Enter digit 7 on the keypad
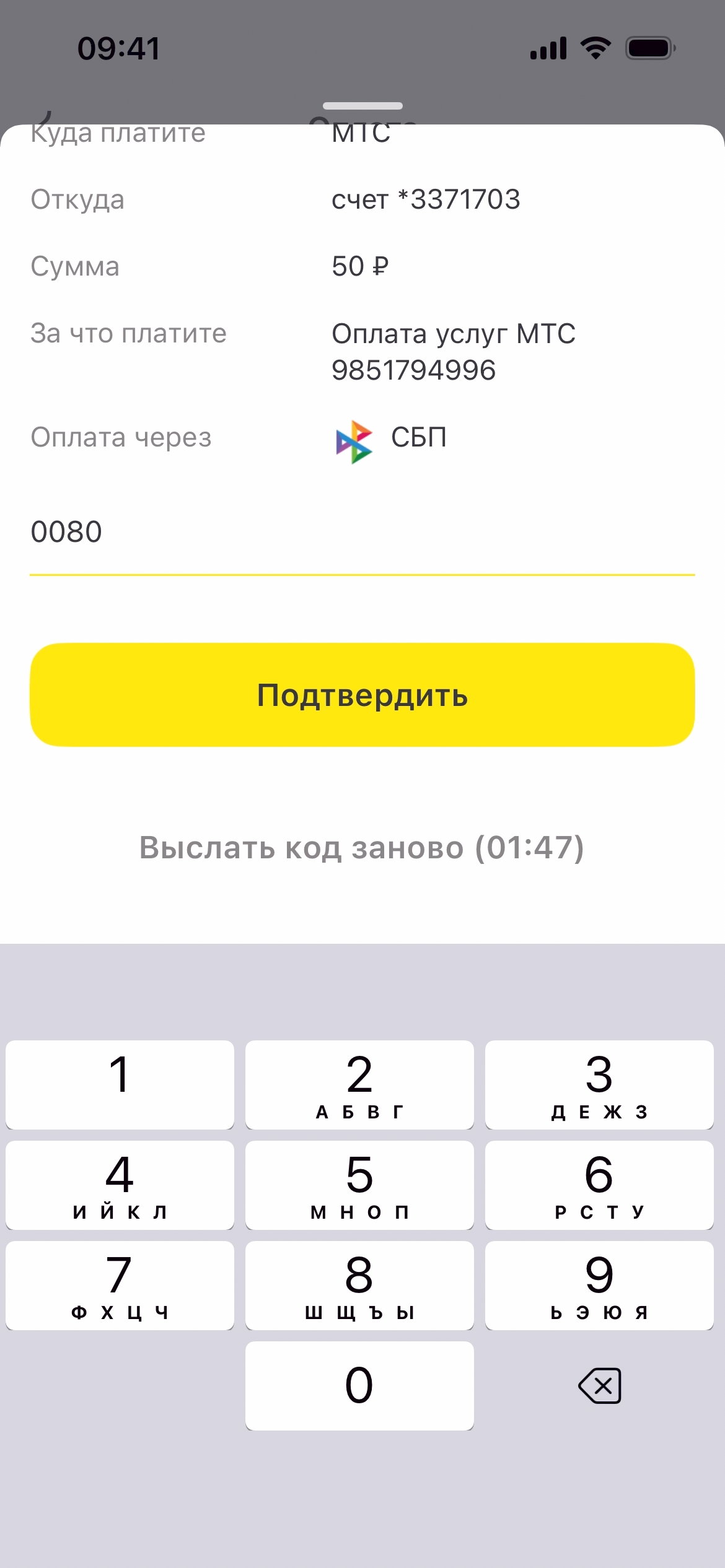 pos(120,1285)
